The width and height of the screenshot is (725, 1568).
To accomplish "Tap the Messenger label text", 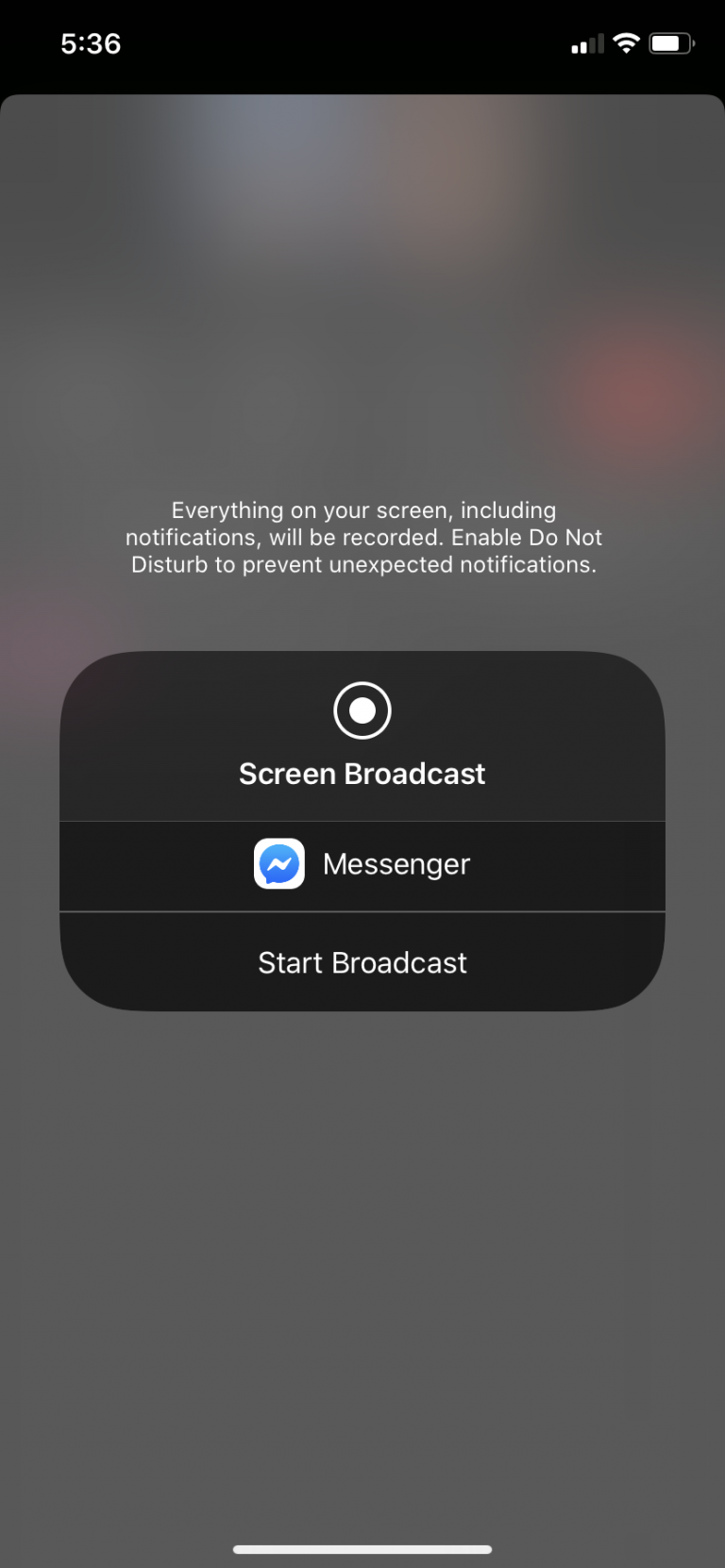I will (x=396, y=863).
